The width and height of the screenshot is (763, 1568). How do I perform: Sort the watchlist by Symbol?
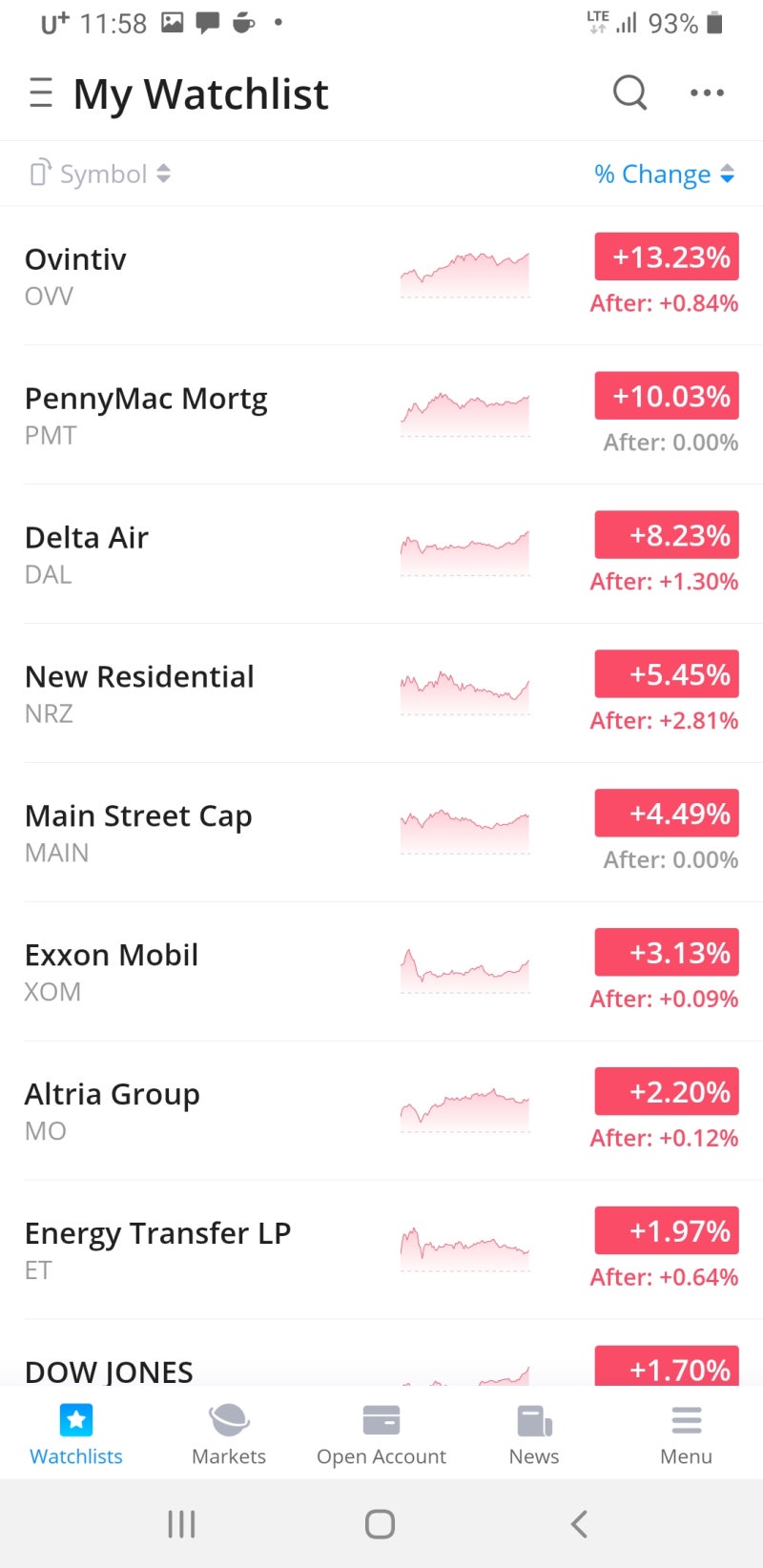pyautogui.click(x=102, y=174)
